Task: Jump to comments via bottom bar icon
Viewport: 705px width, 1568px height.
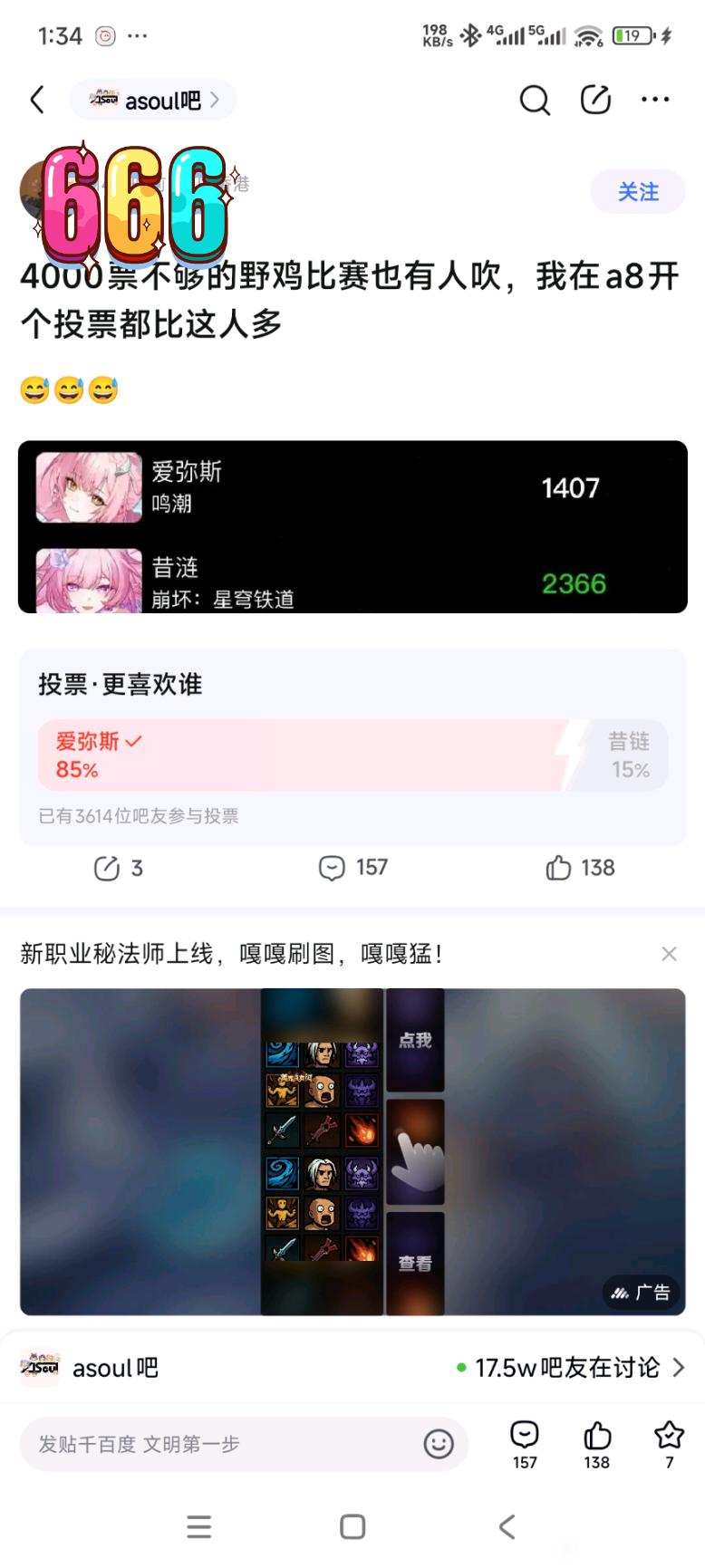Action: [x=525, y=1443]
